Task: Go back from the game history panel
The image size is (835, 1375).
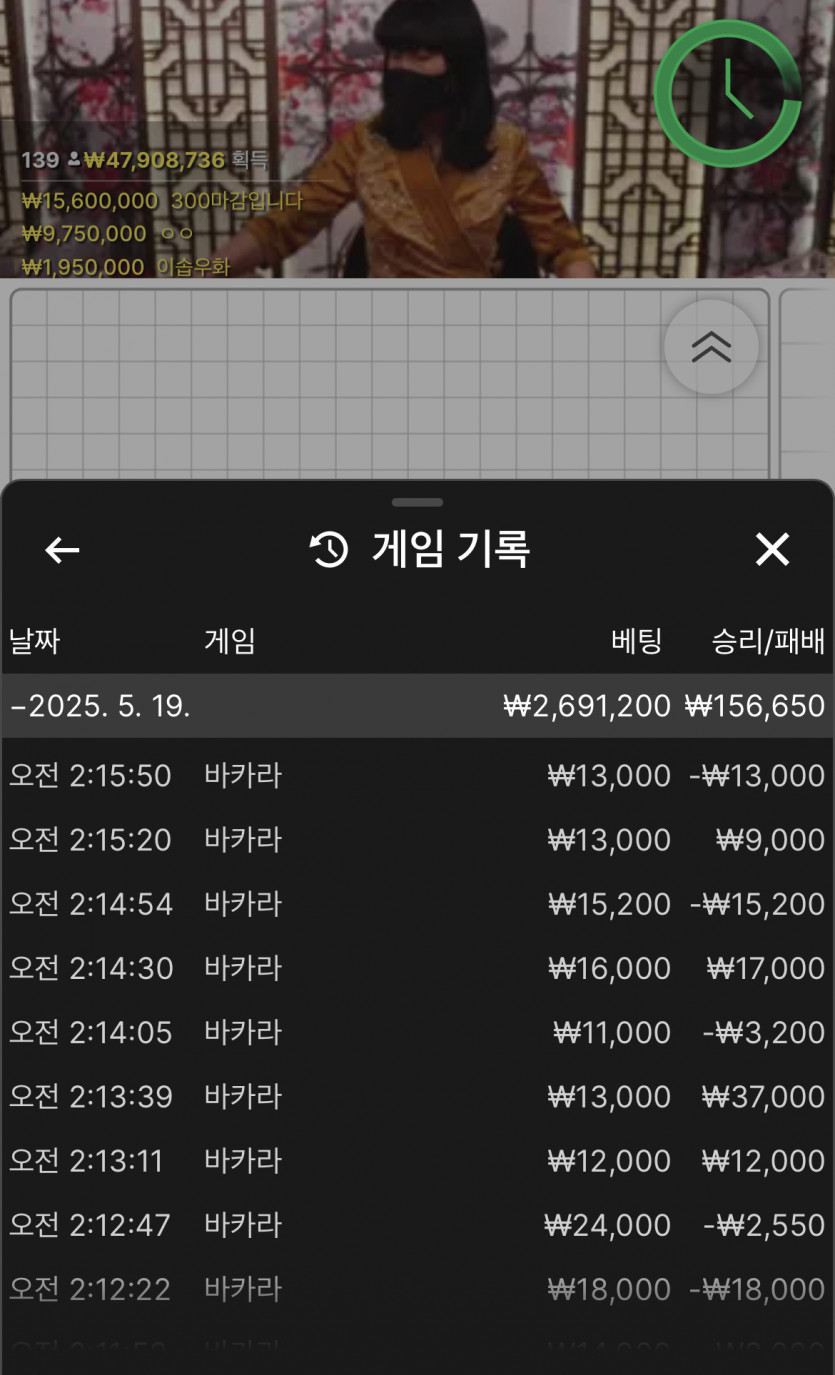Action: tap(62, 550)
